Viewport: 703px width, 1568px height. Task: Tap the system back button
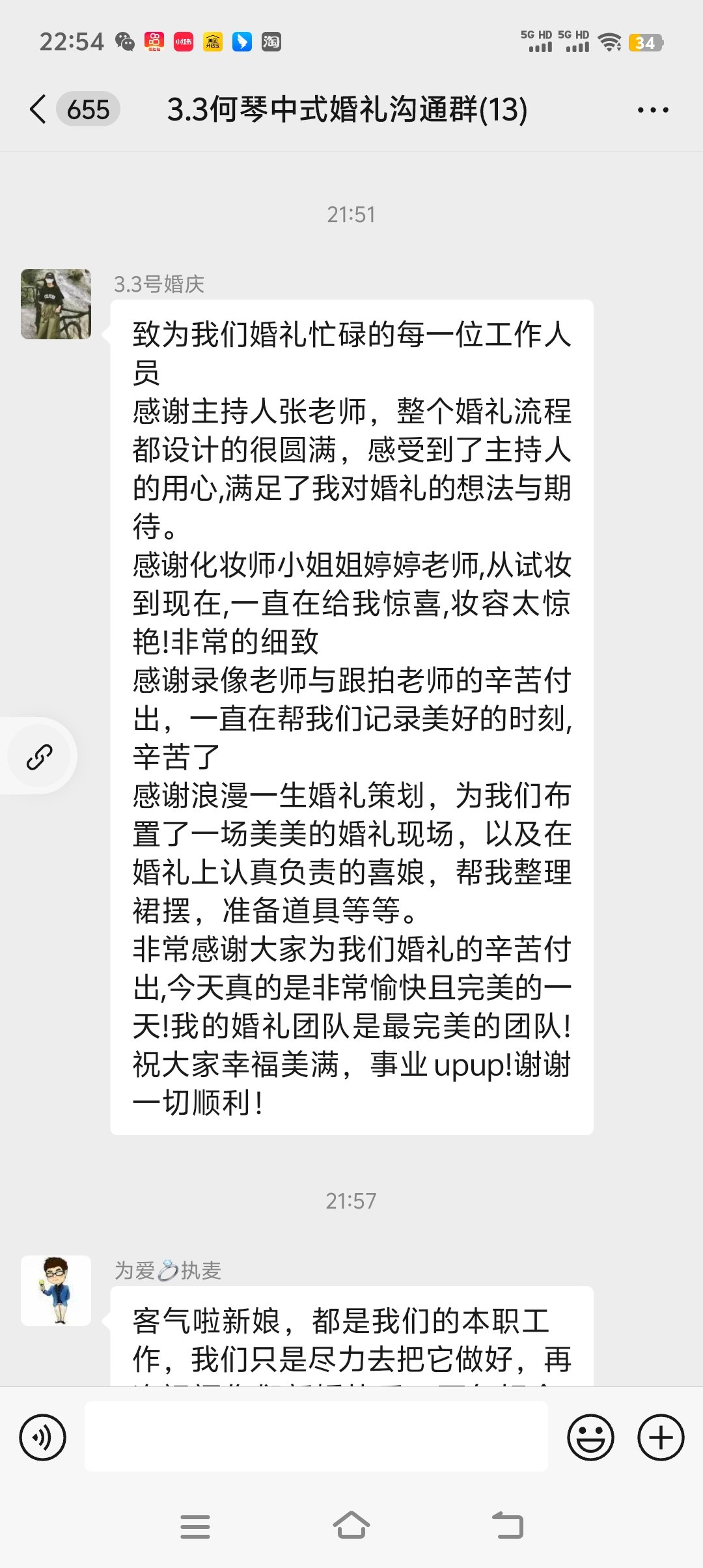click(508, 1526)
